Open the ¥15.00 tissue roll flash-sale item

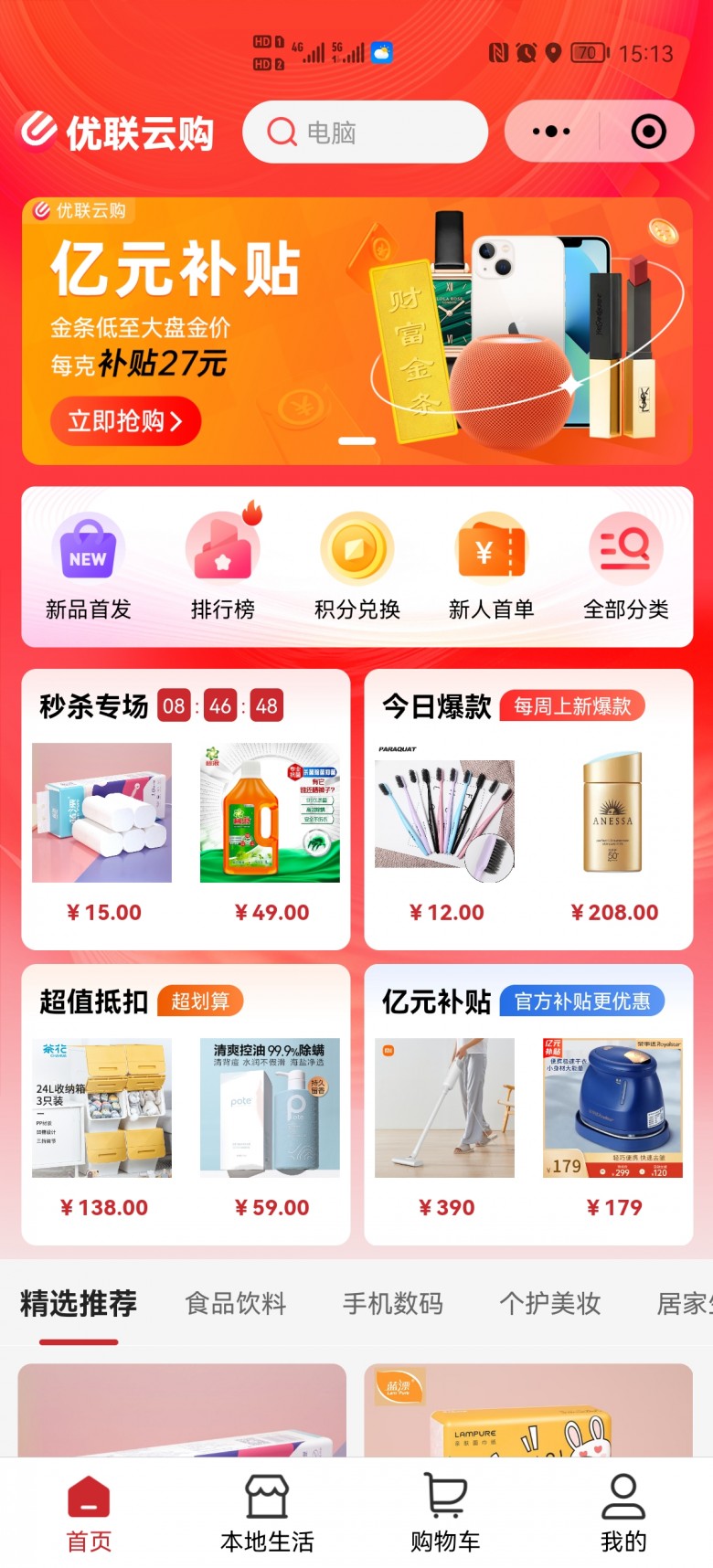[102, 813]
